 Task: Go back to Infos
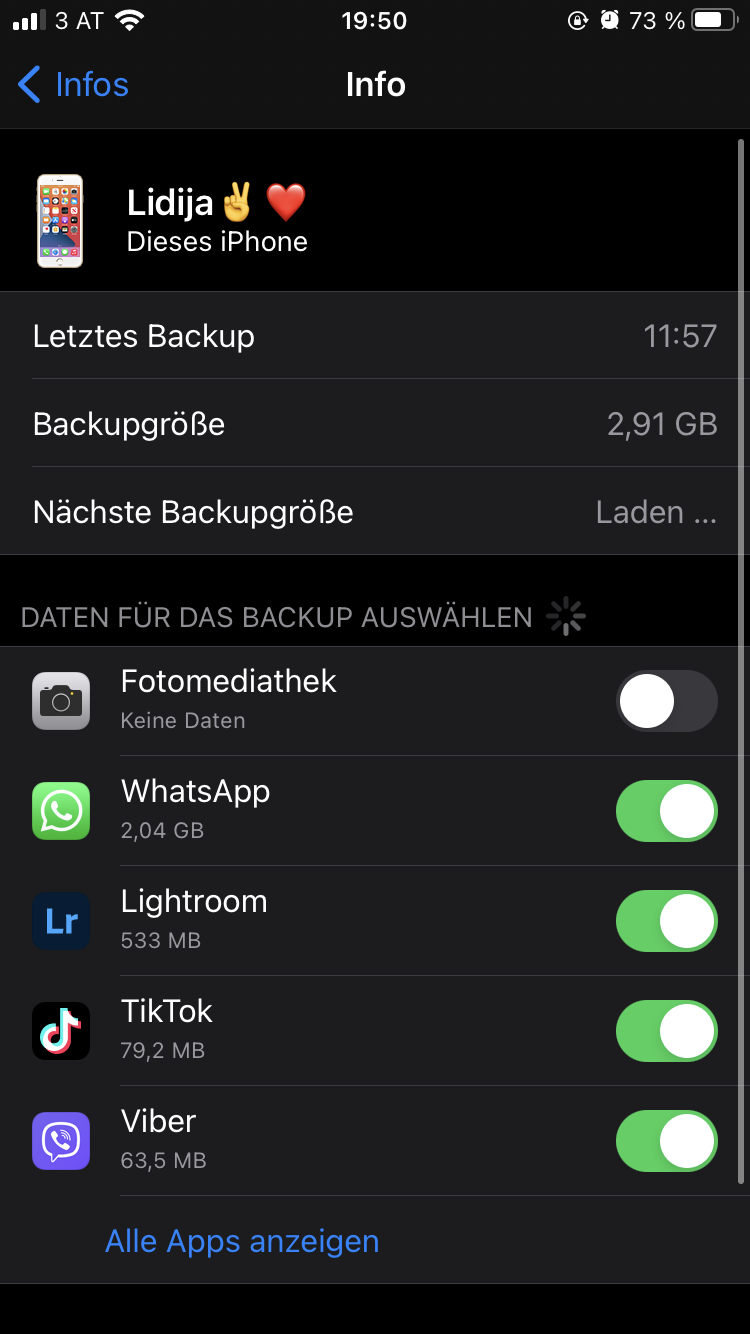pyautogui.click(x=74, y=85)
